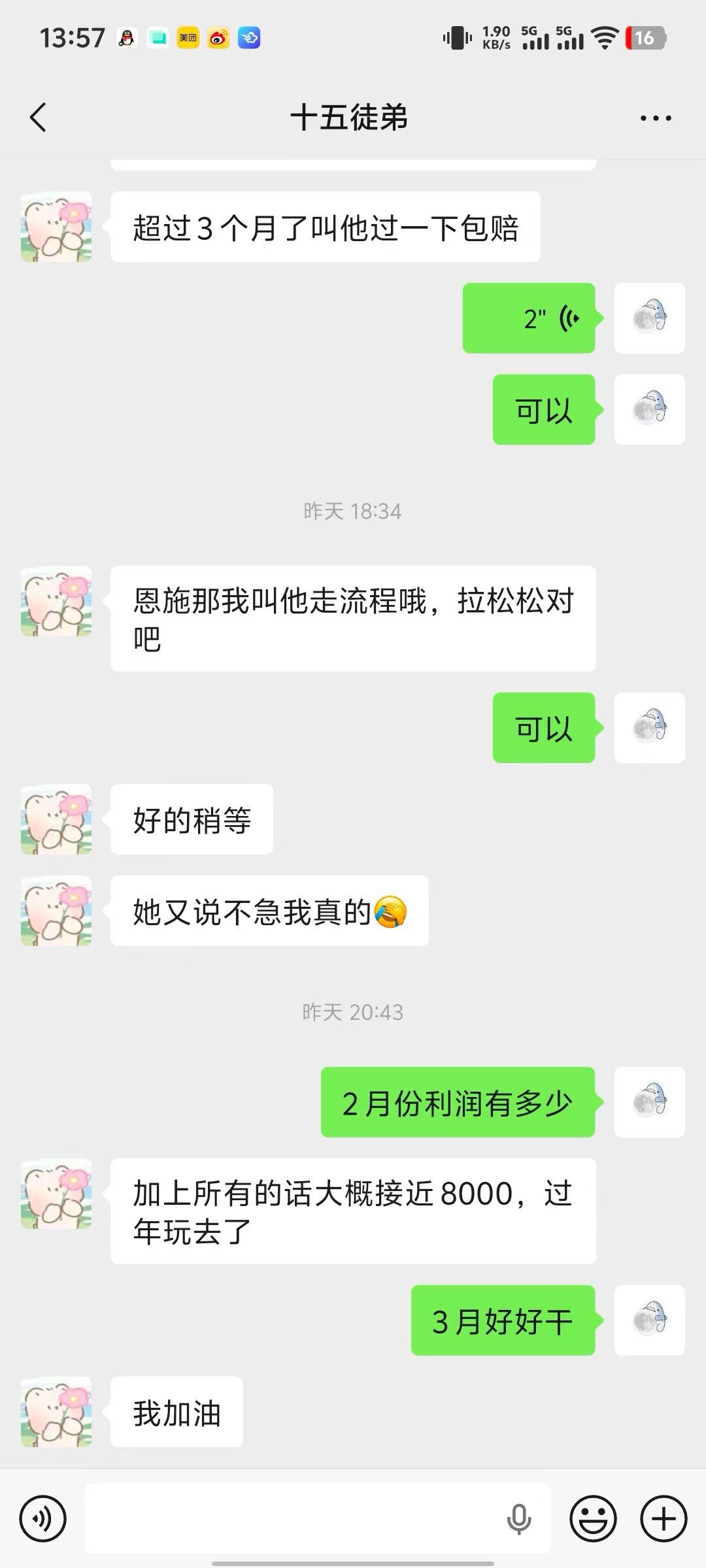Viewport: 706px width, 1568px height.
Task: Tap the message 2月份利润有多少
Action: click(x=458, y=1102)
